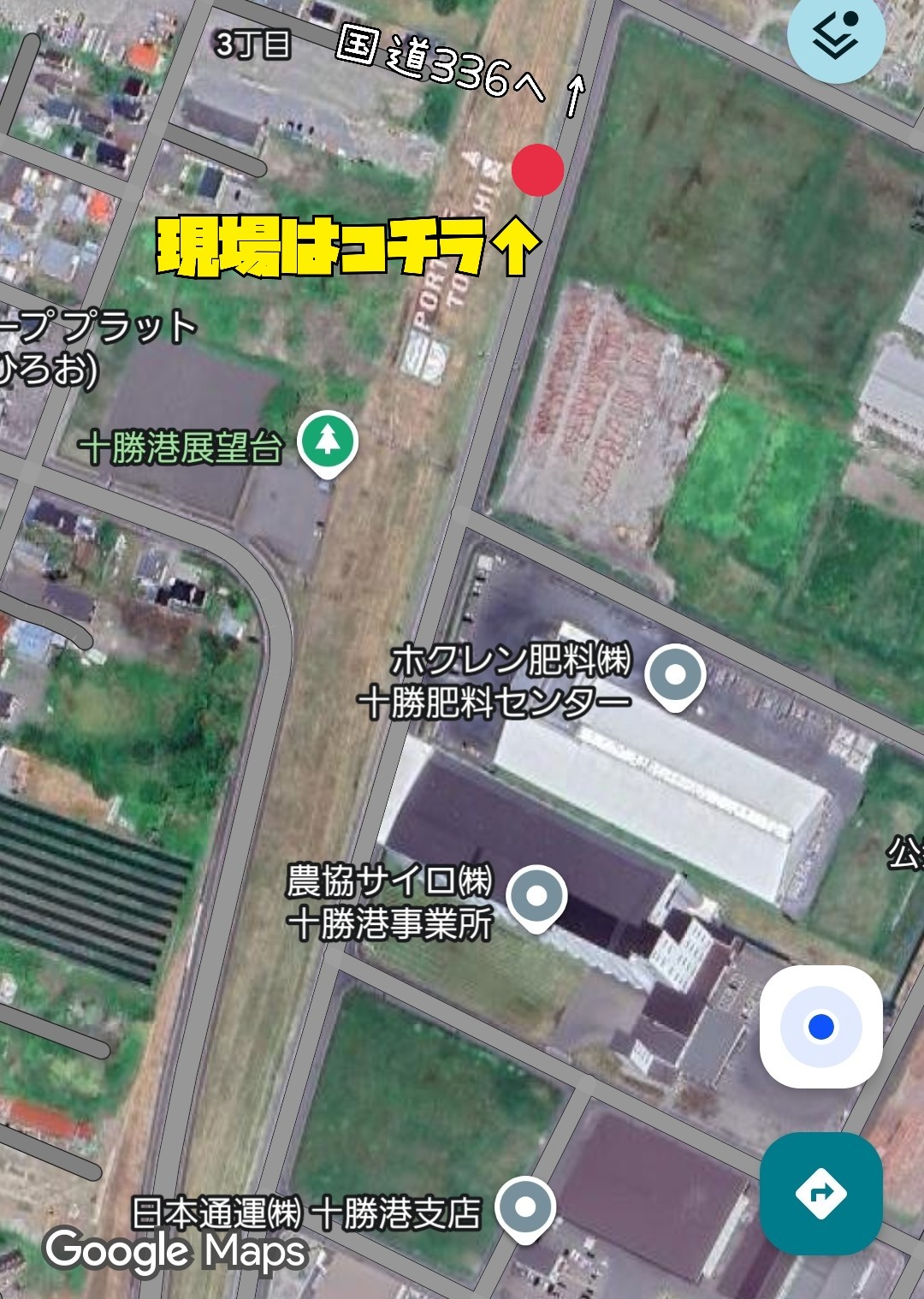Open the ホクレン肥料 十勝肥料センター place marker
This screenshot has width=924, height=1299.
(675, 676)
